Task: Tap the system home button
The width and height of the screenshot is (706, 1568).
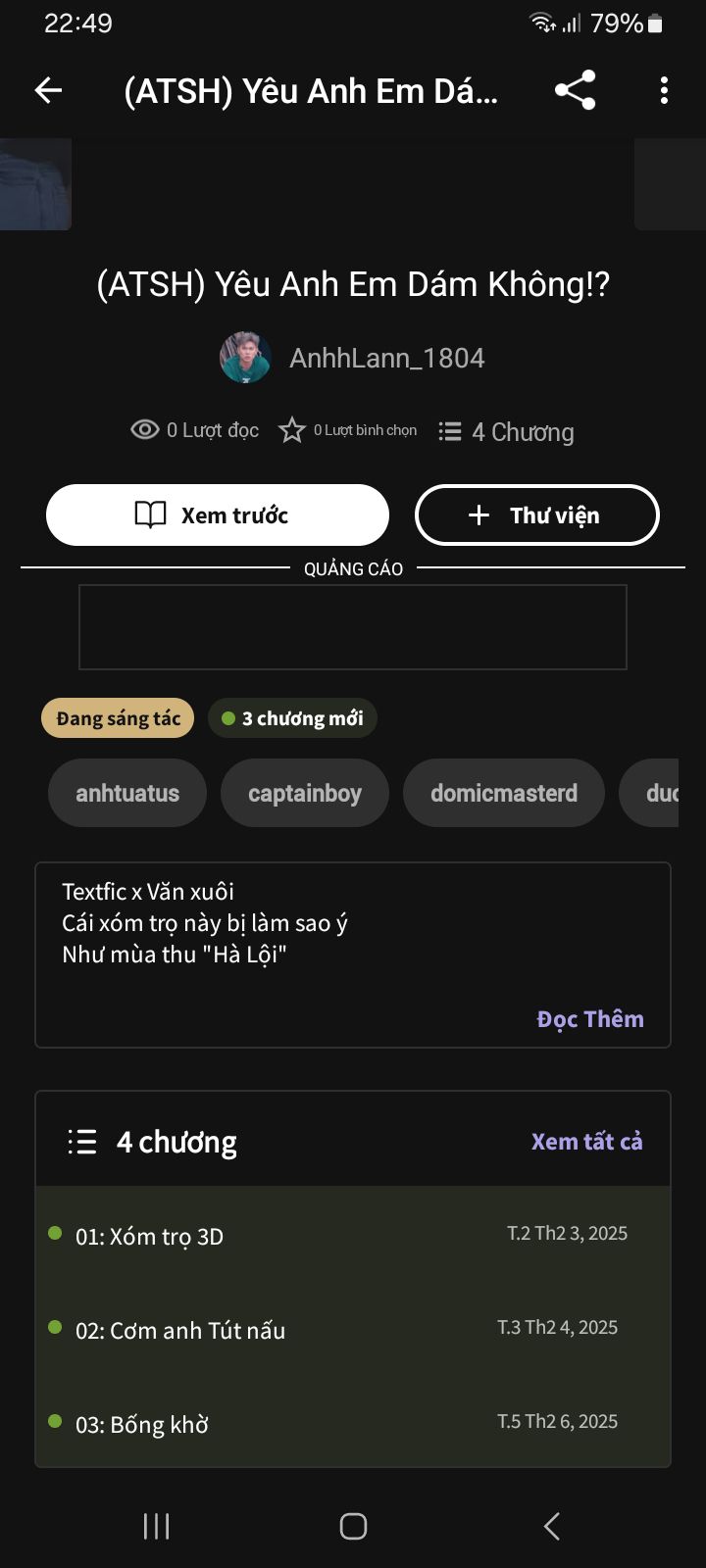Action: click(x=353, y=1526)
